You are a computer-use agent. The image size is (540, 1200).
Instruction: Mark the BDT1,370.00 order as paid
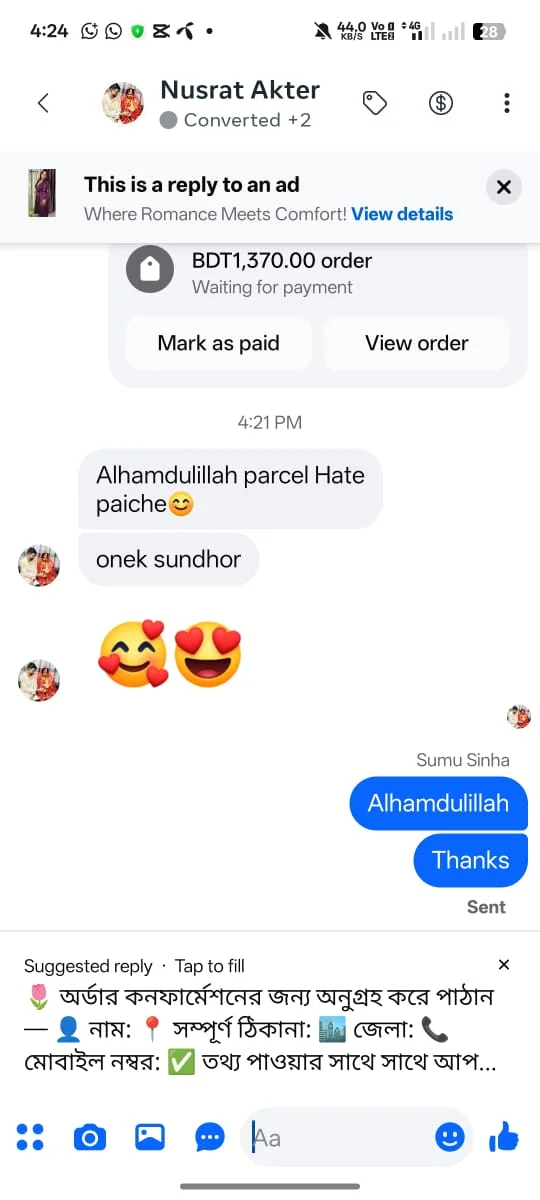219,343
